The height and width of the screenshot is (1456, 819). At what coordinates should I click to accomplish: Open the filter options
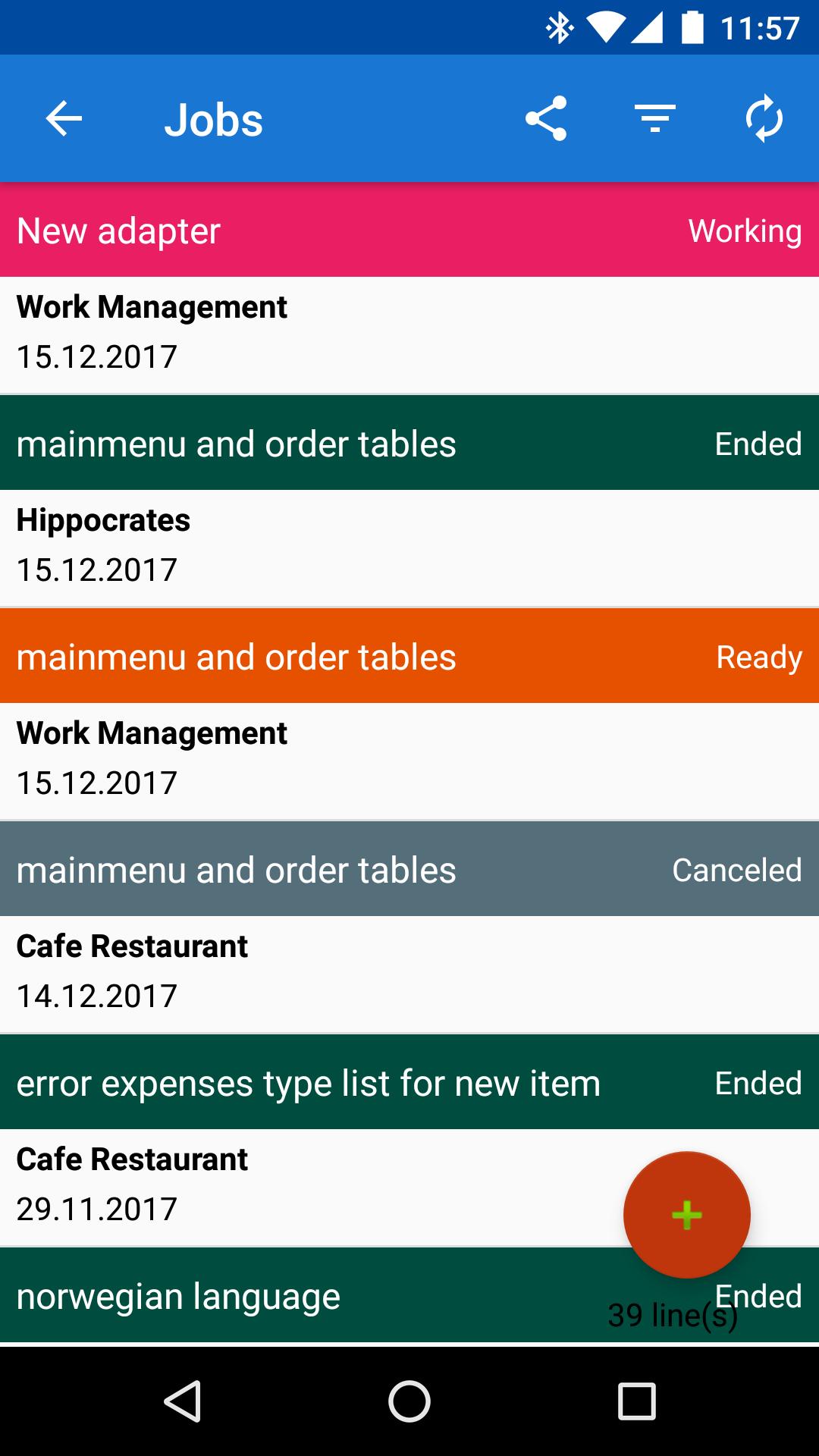(x=655, y=119)
